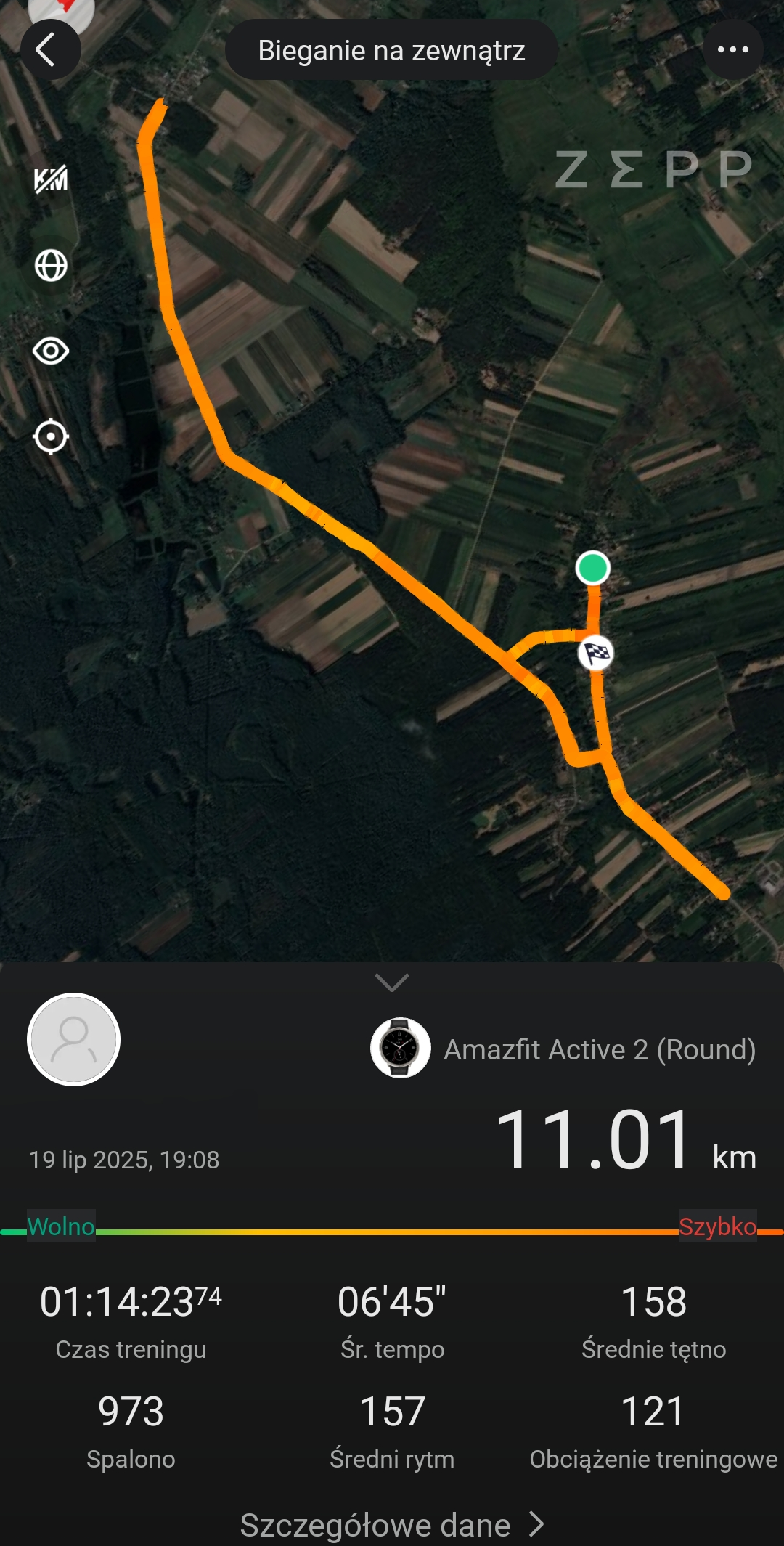This screenshot has width=784, height=1546.
Task: Open Szczegółowe dane detailed data
Action: point(392,1524)
